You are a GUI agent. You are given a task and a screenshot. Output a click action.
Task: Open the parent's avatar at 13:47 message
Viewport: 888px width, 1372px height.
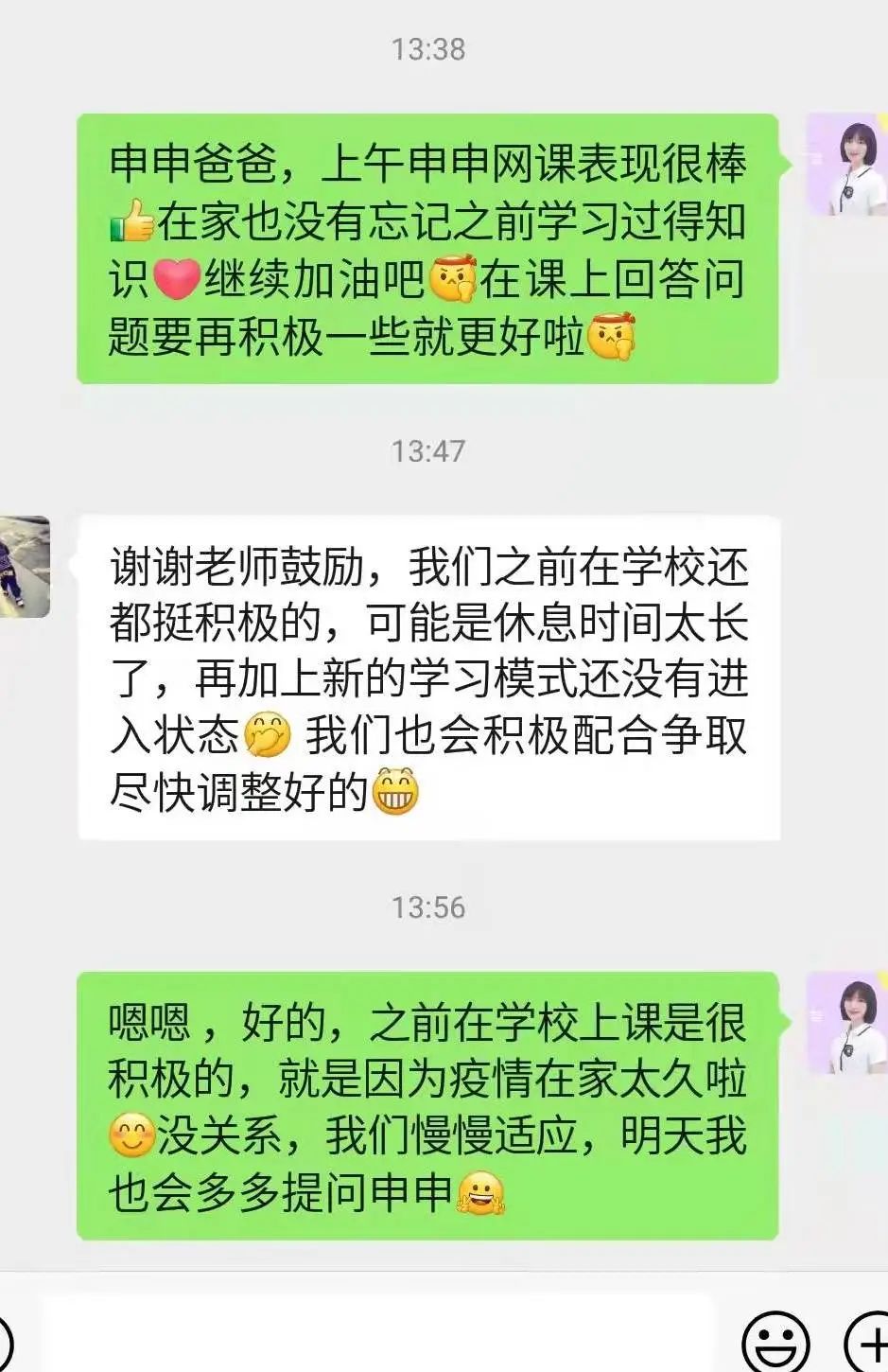24,566
